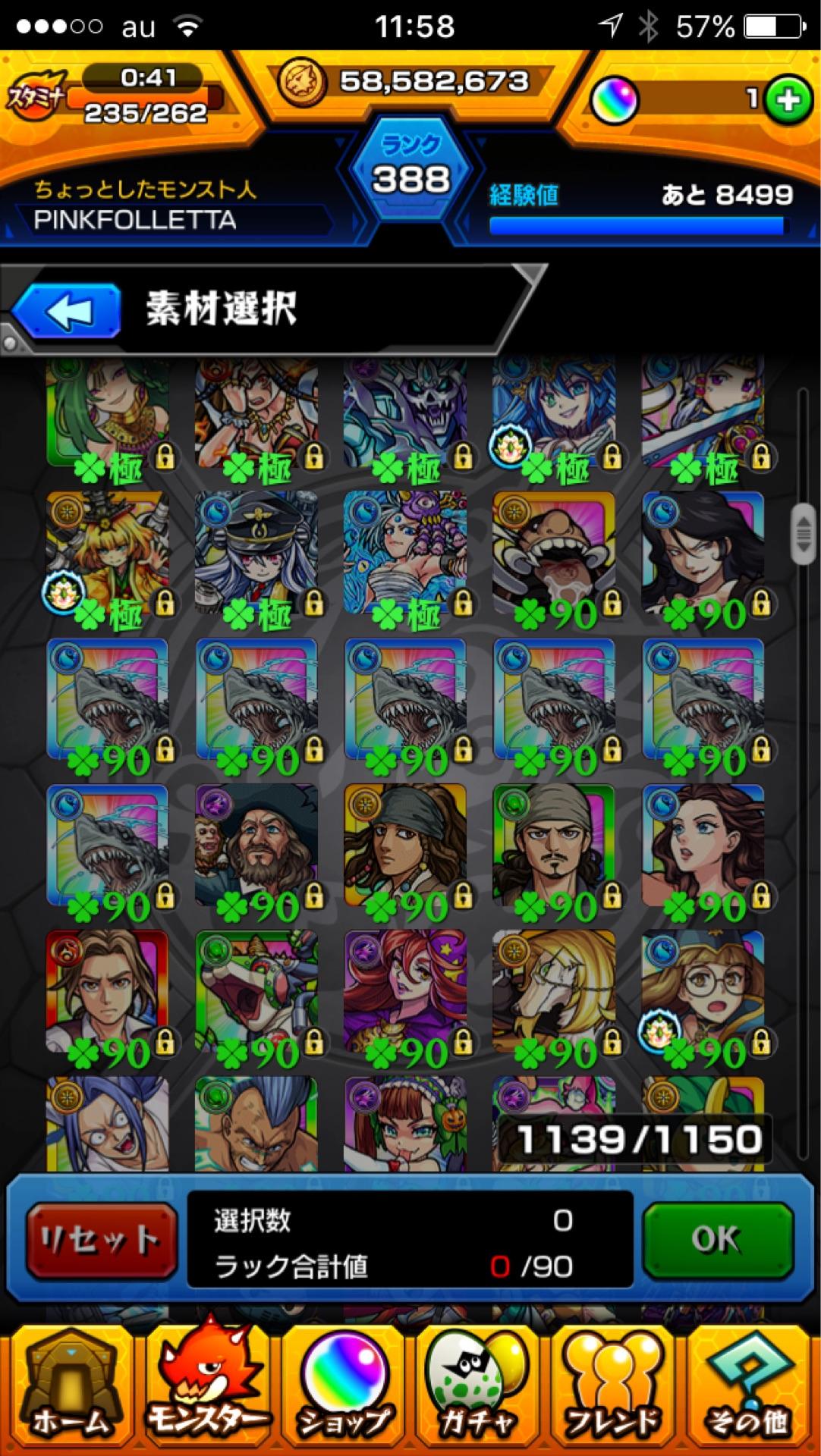Go back with the blue arrow
The width and height of the screenshot is (821, 1456).
pyautogui.click(x=67, y=311)
